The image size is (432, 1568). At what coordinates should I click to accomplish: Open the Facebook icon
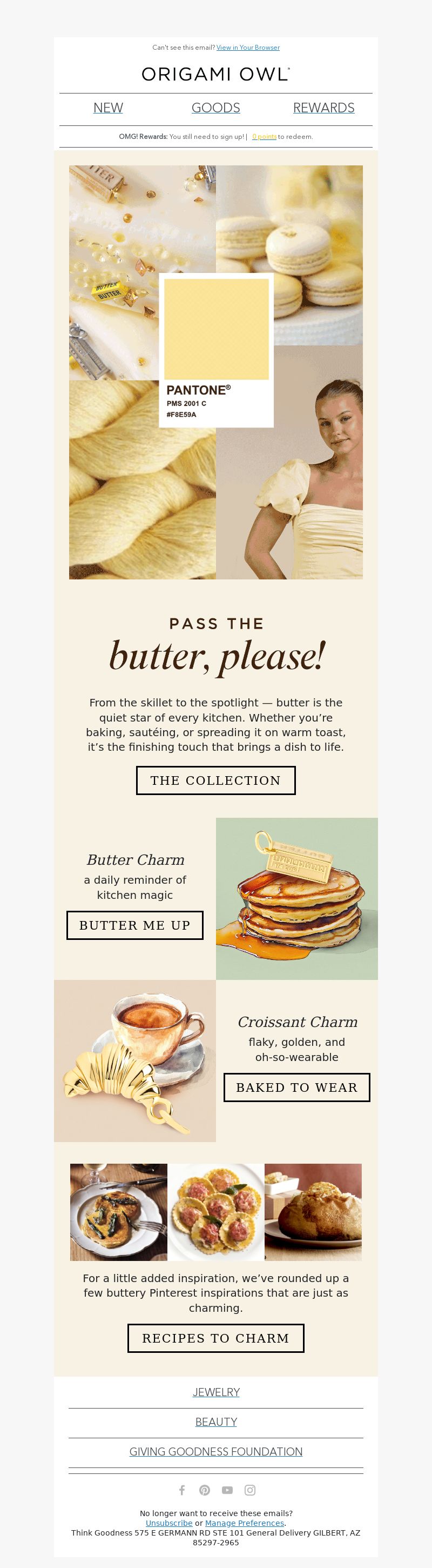[181, 1490]
